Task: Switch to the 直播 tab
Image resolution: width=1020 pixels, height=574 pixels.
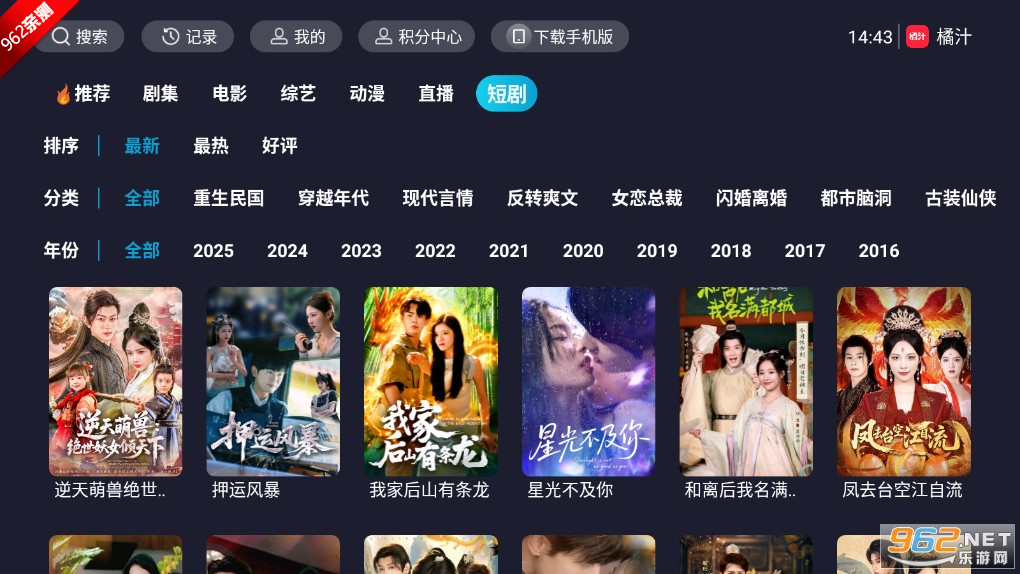Action: [x=436, y=94]
